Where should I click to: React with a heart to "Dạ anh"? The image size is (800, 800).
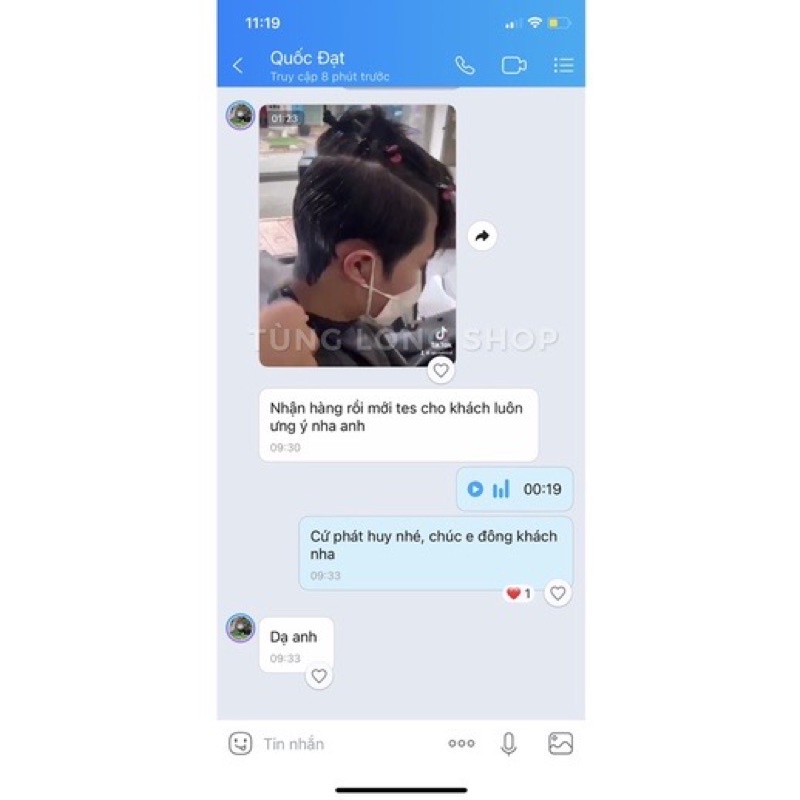click(319, 676)
